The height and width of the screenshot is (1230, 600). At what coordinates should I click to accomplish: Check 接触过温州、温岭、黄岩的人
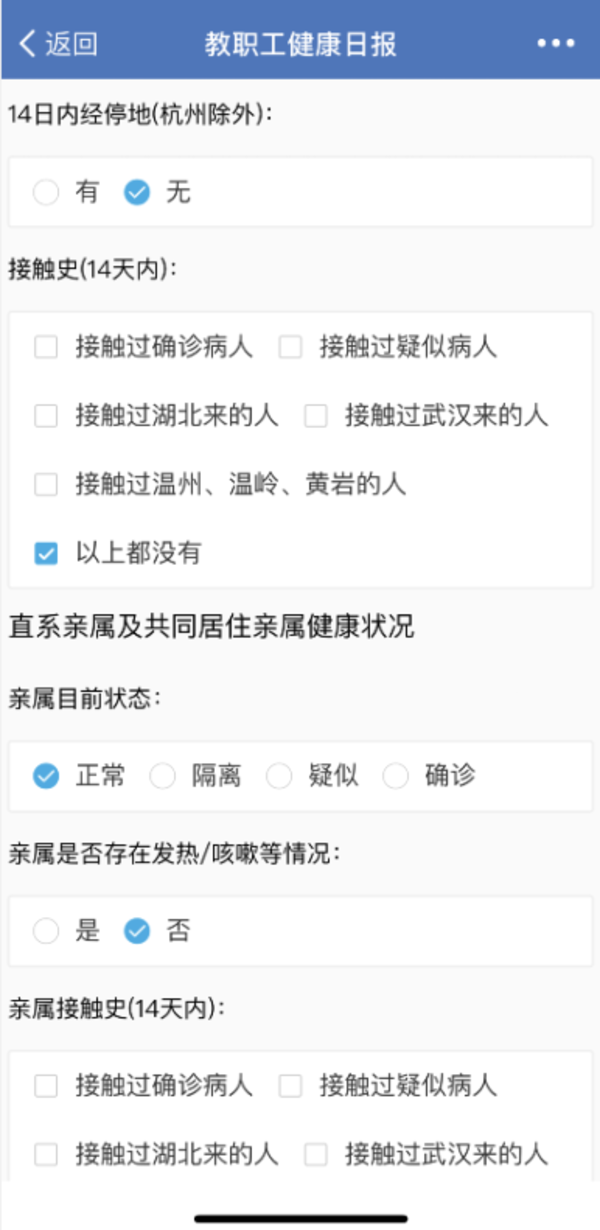[x=46, y=485]
